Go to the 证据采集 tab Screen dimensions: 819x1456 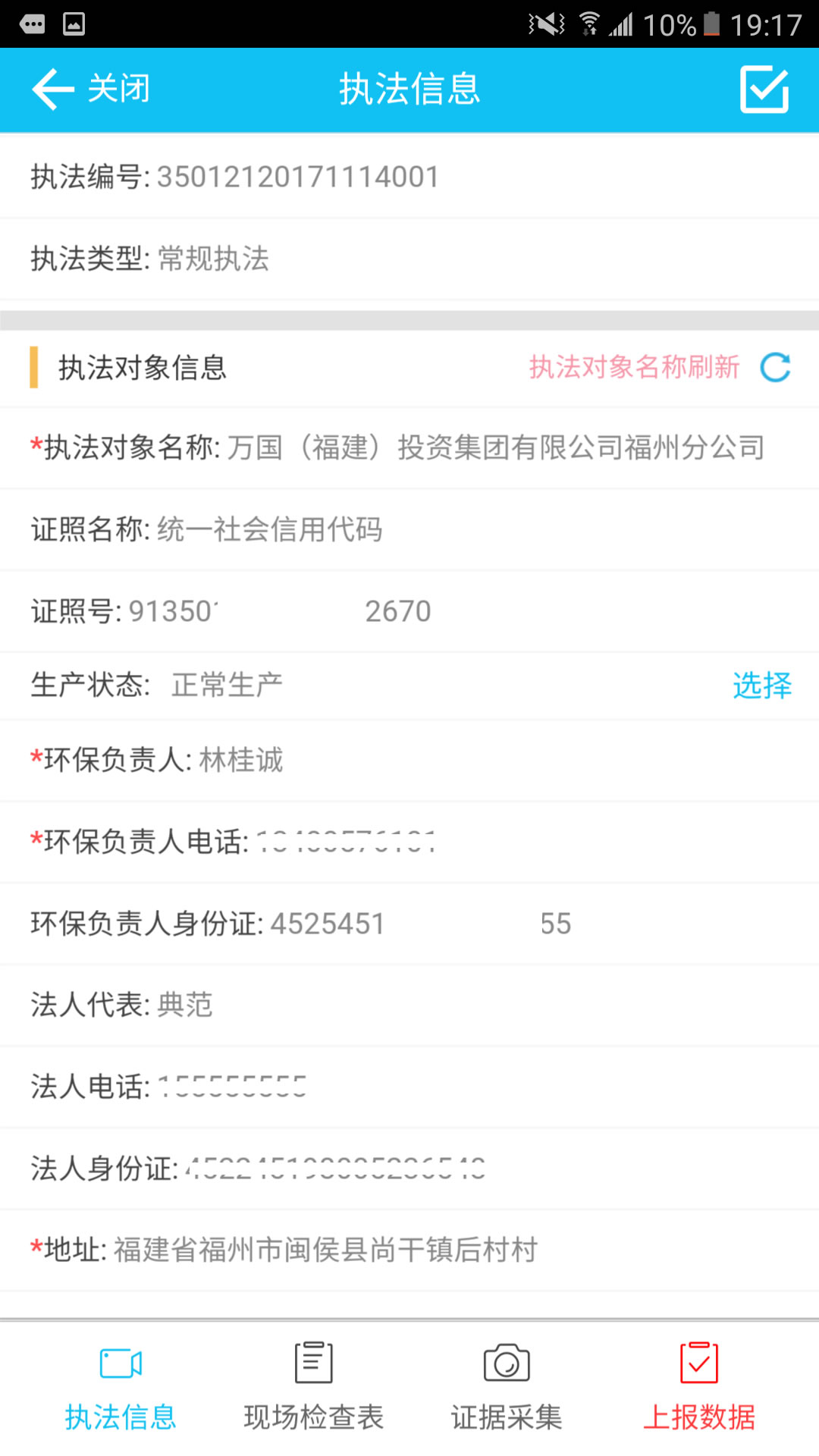507,1388
